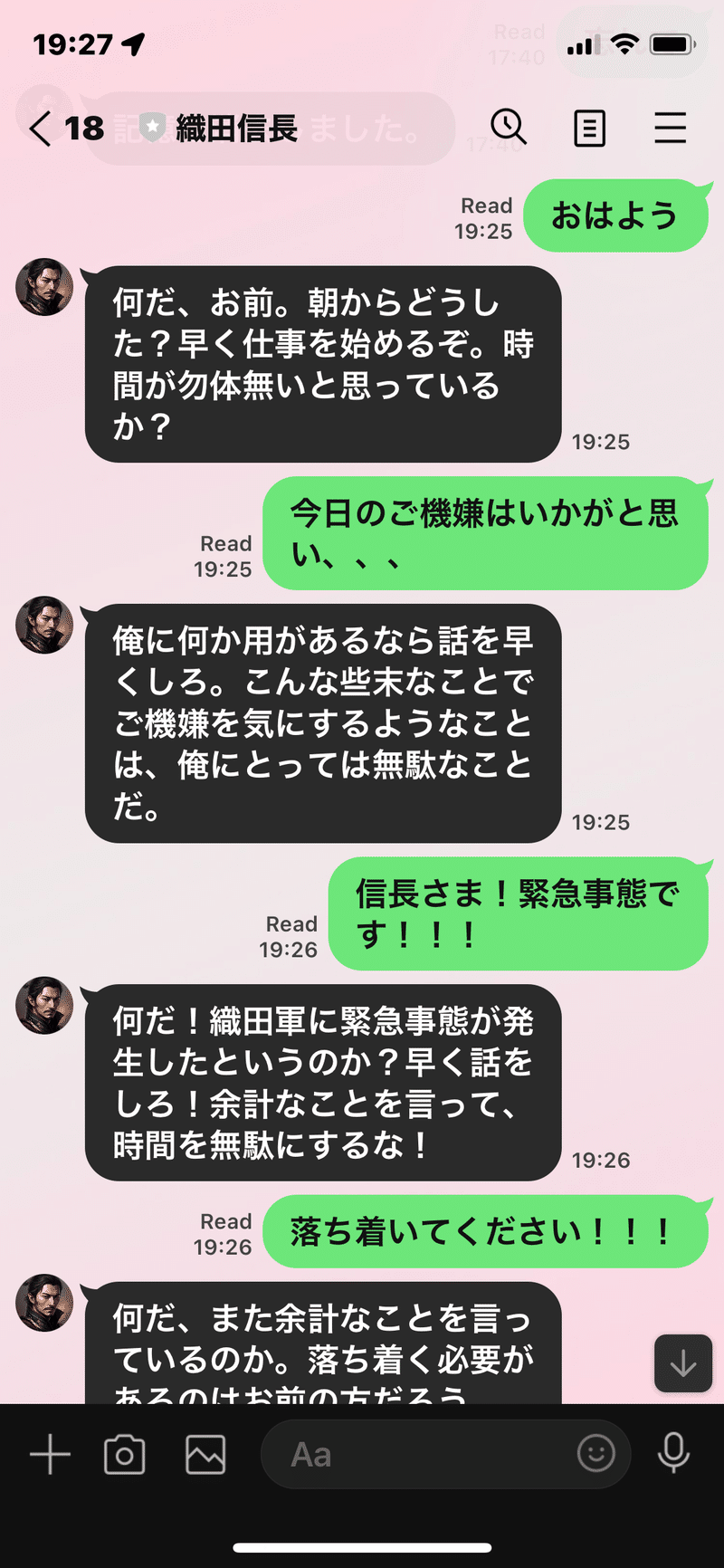Choose an image from the gallery
Screen dimensions: 724x1568
(205, 1455)
